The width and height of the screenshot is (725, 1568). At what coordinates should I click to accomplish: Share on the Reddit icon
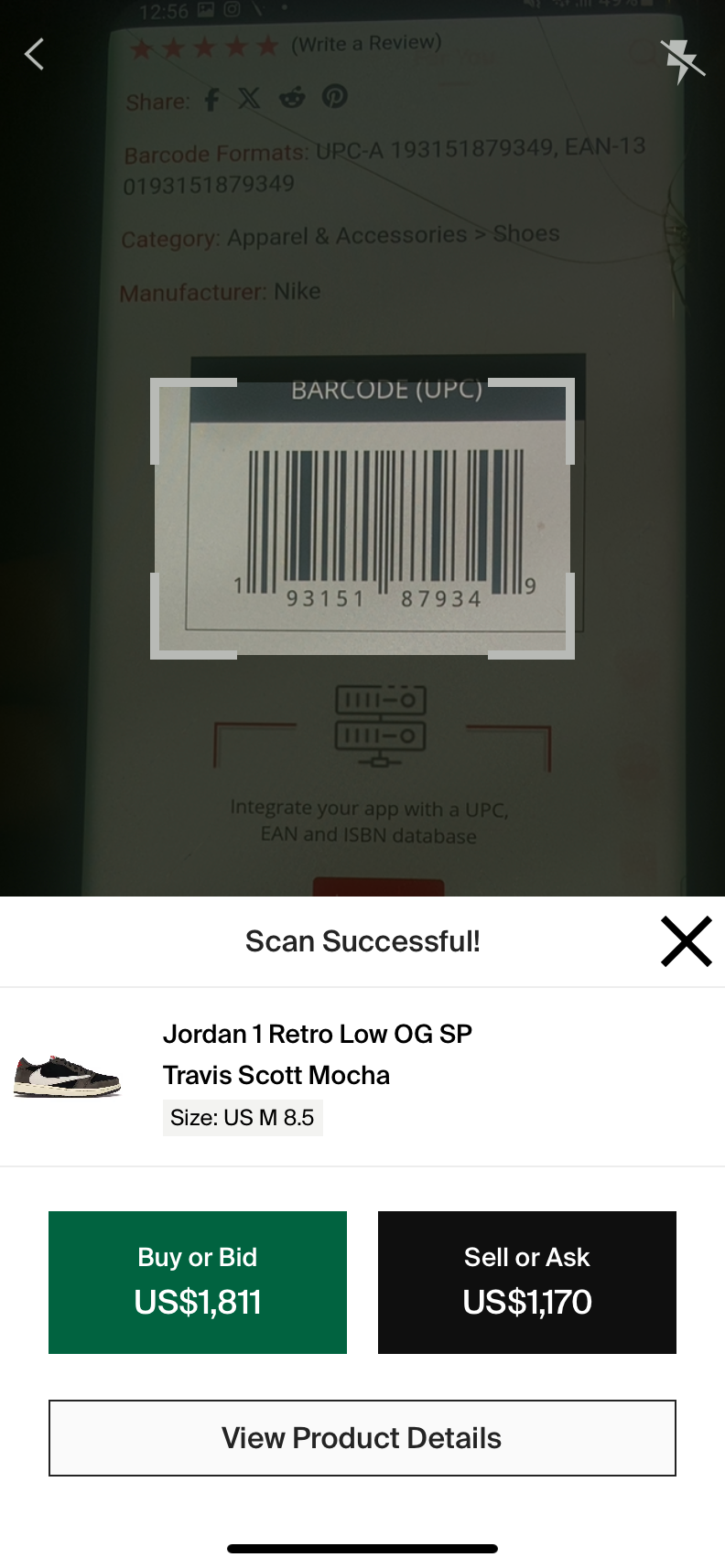(292, 99)
